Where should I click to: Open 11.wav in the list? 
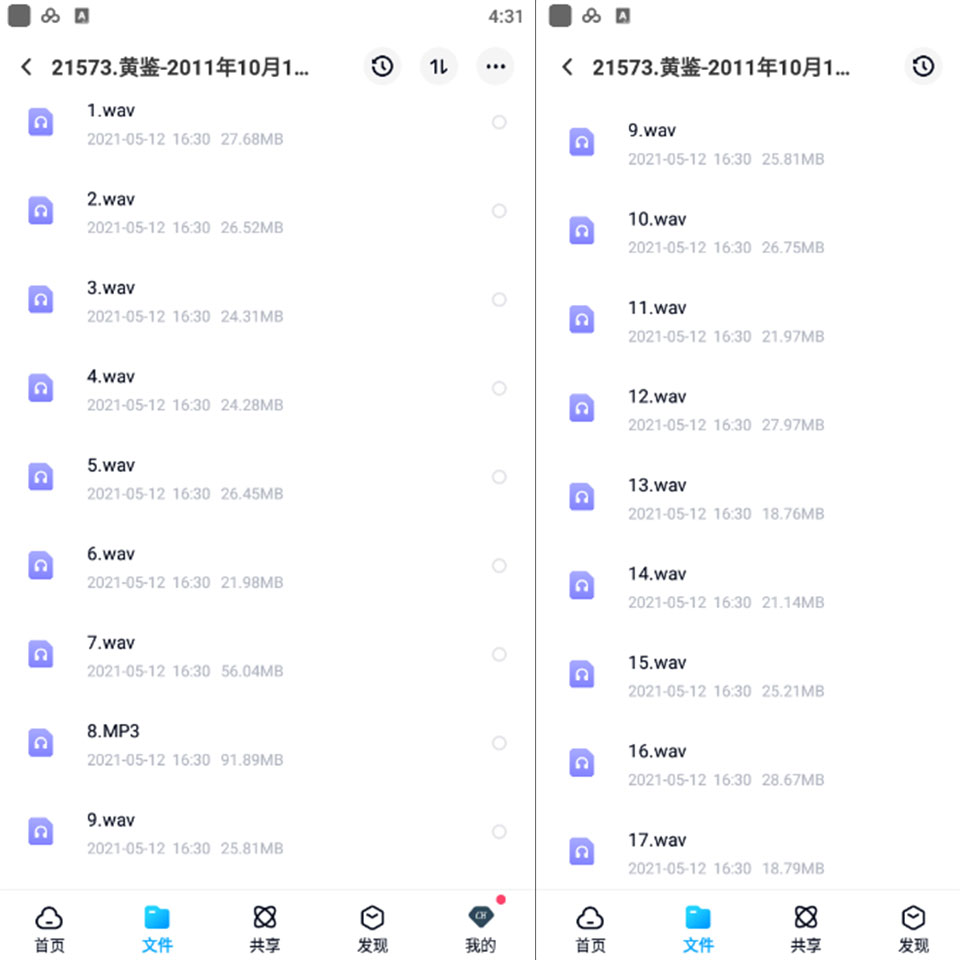pyautogui.click(x=725, y=321)
